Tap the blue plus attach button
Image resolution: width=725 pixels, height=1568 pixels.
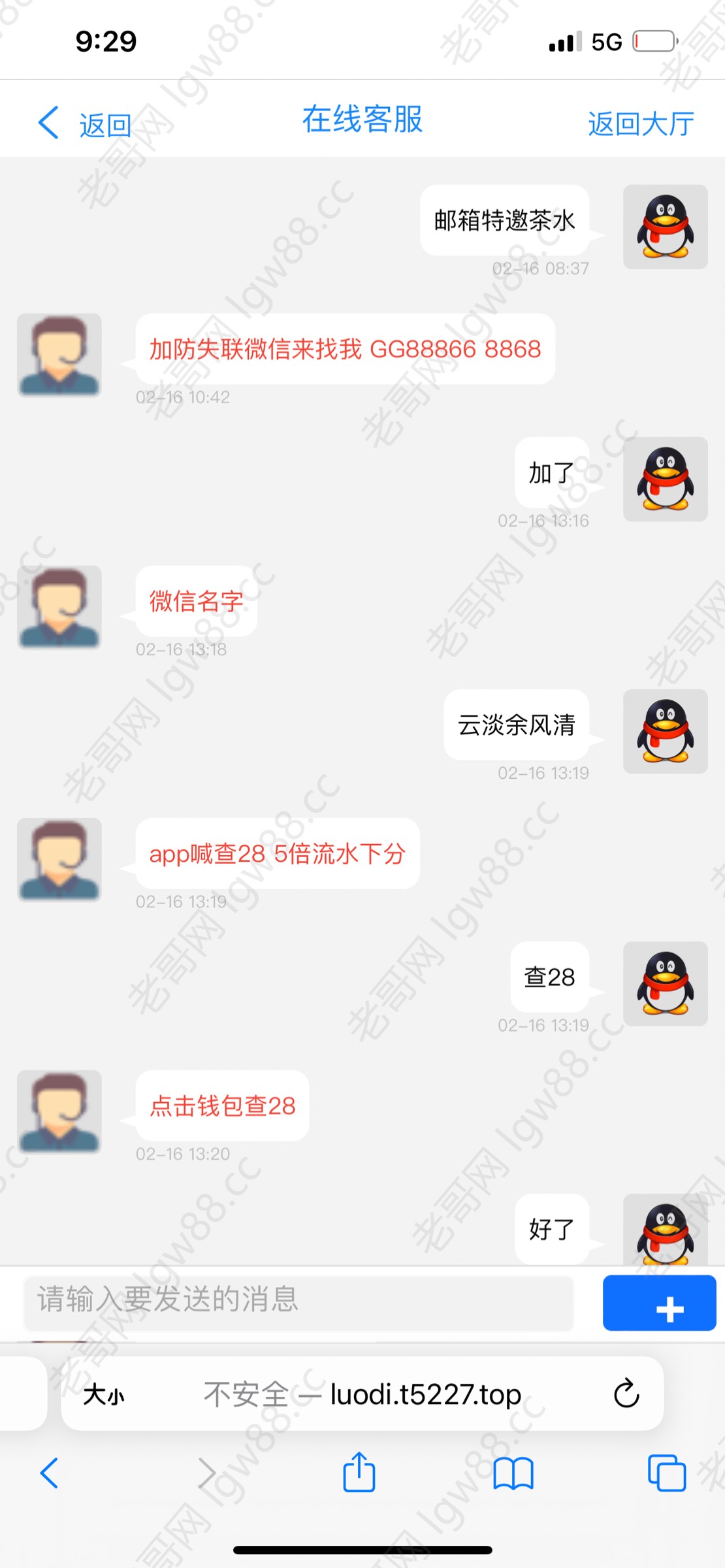659,1303
